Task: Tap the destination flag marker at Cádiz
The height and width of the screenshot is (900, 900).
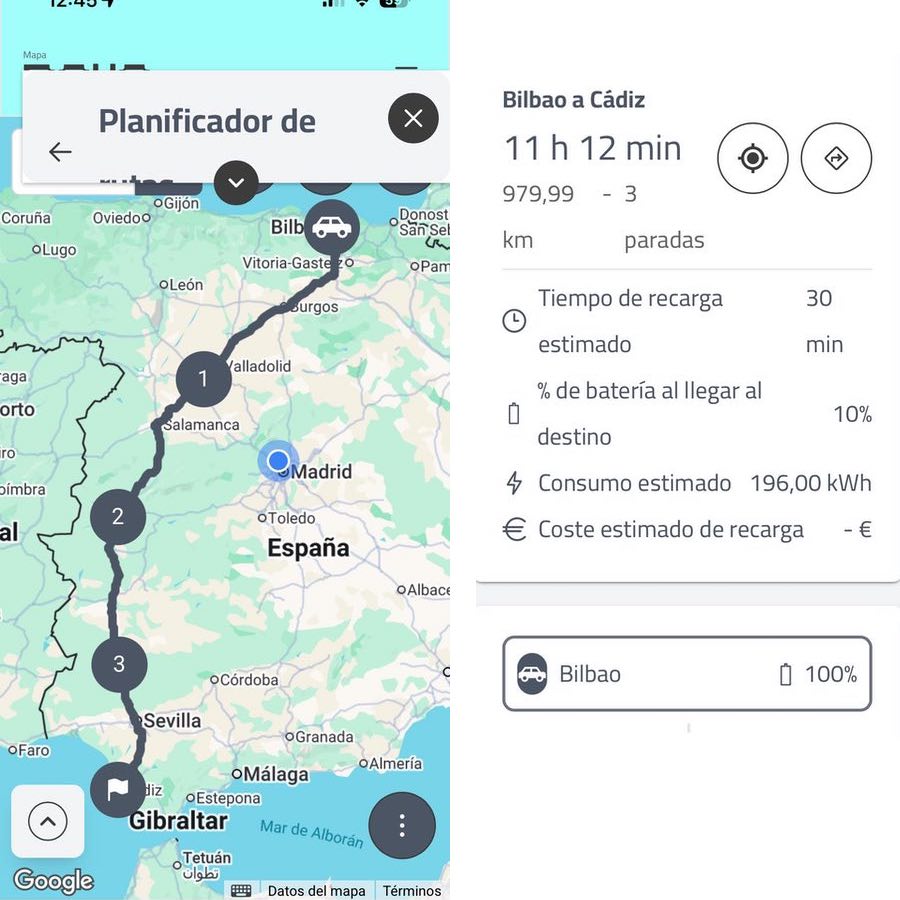Action: tap(118, 790)
